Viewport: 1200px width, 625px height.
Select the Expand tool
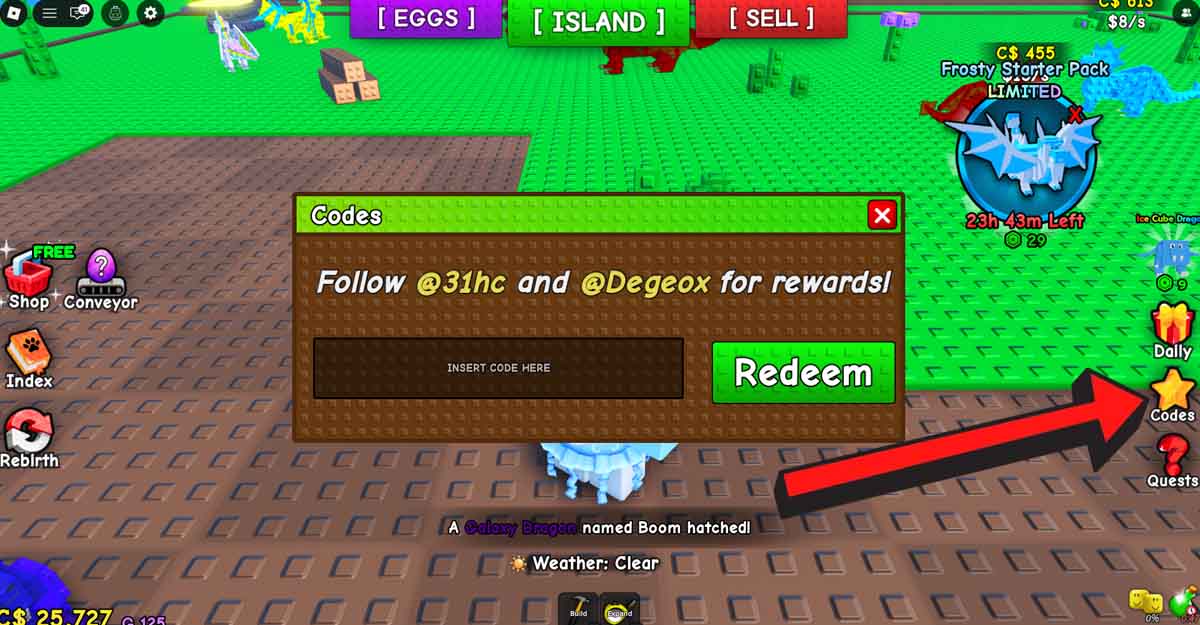pos(618,608)
